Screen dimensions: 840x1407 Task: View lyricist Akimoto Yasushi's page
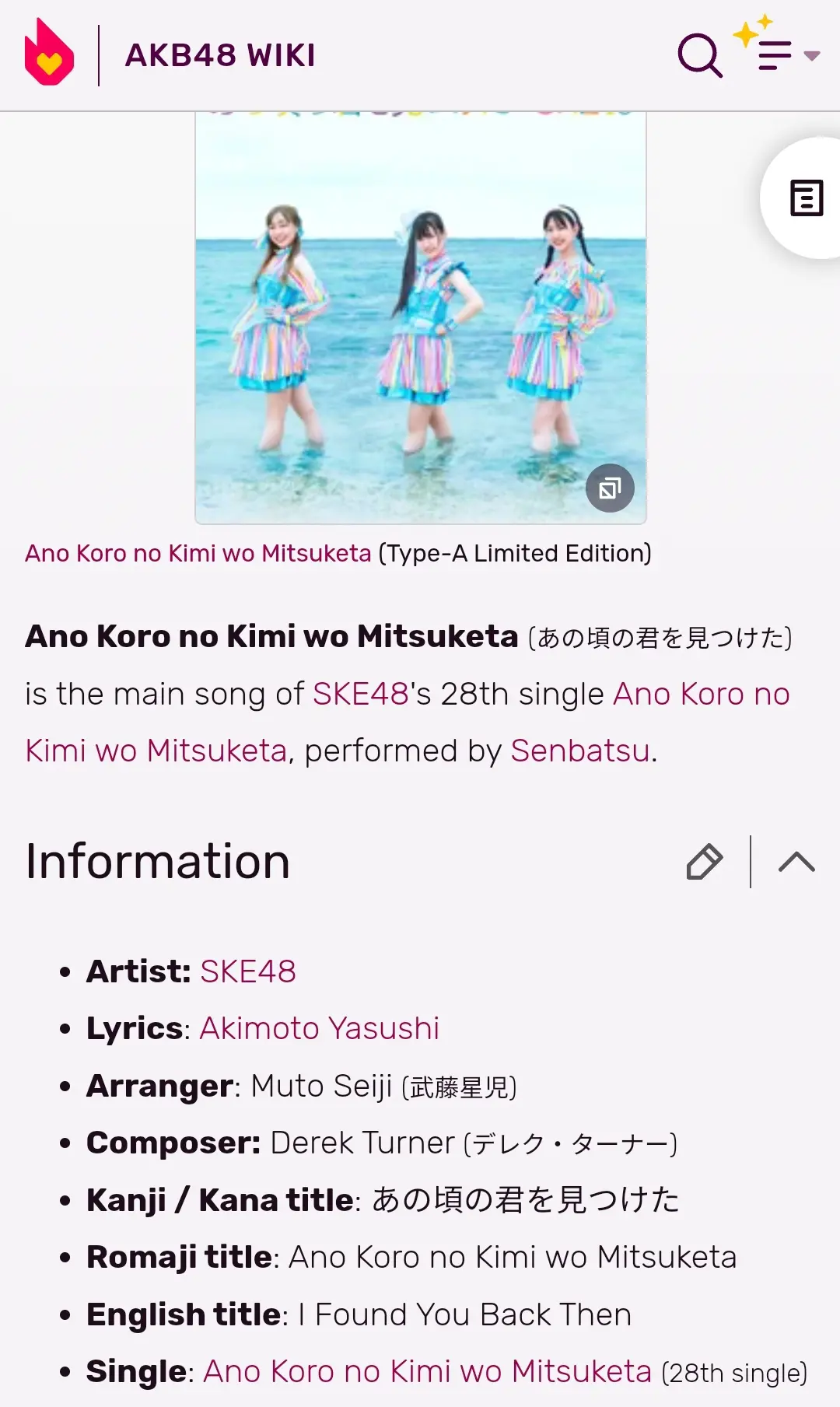[319, 1028]
